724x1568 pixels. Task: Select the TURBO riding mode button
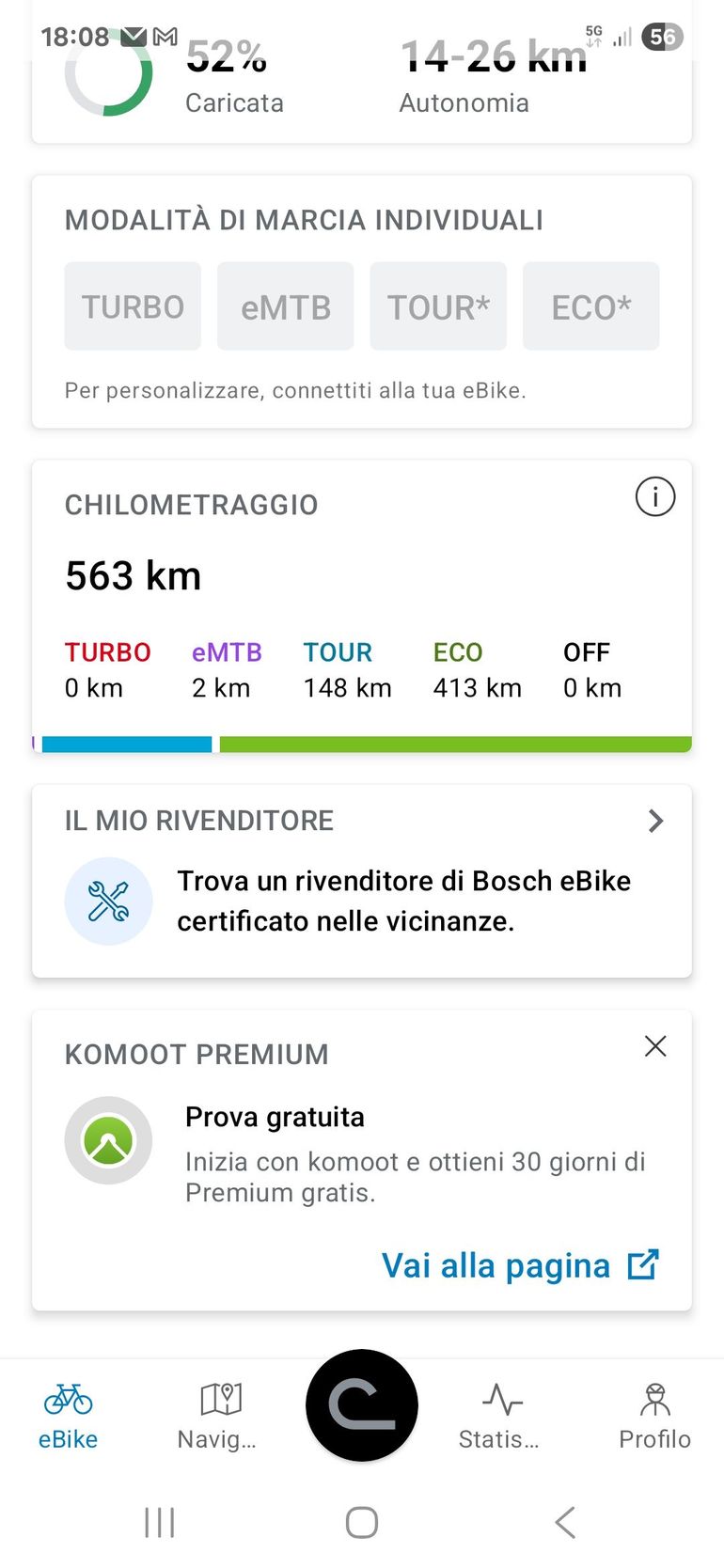pyautogui.click(x=133, y=306)
